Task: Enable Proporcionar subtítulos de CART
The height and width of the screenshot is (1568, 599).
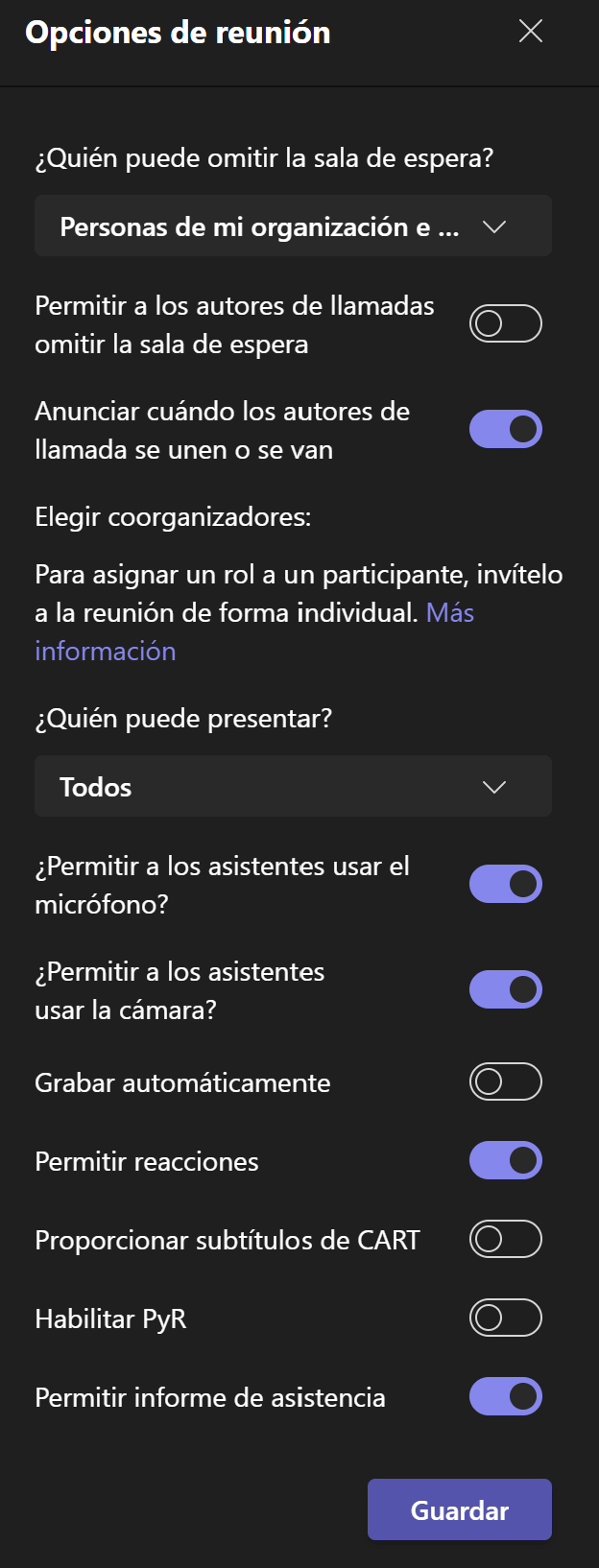Action: coord(505,1240)
